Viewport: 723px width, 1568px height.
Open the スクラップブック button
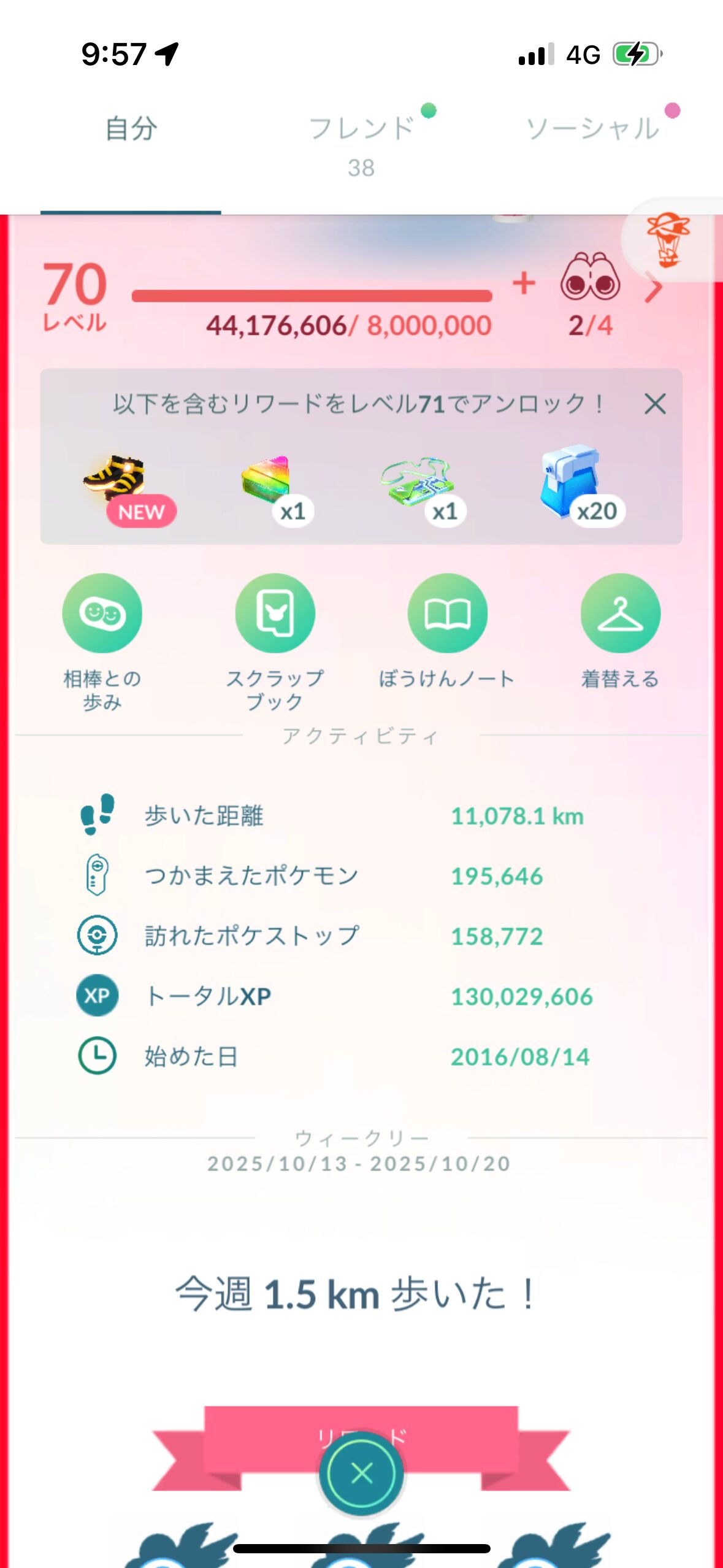pos(275,613)
